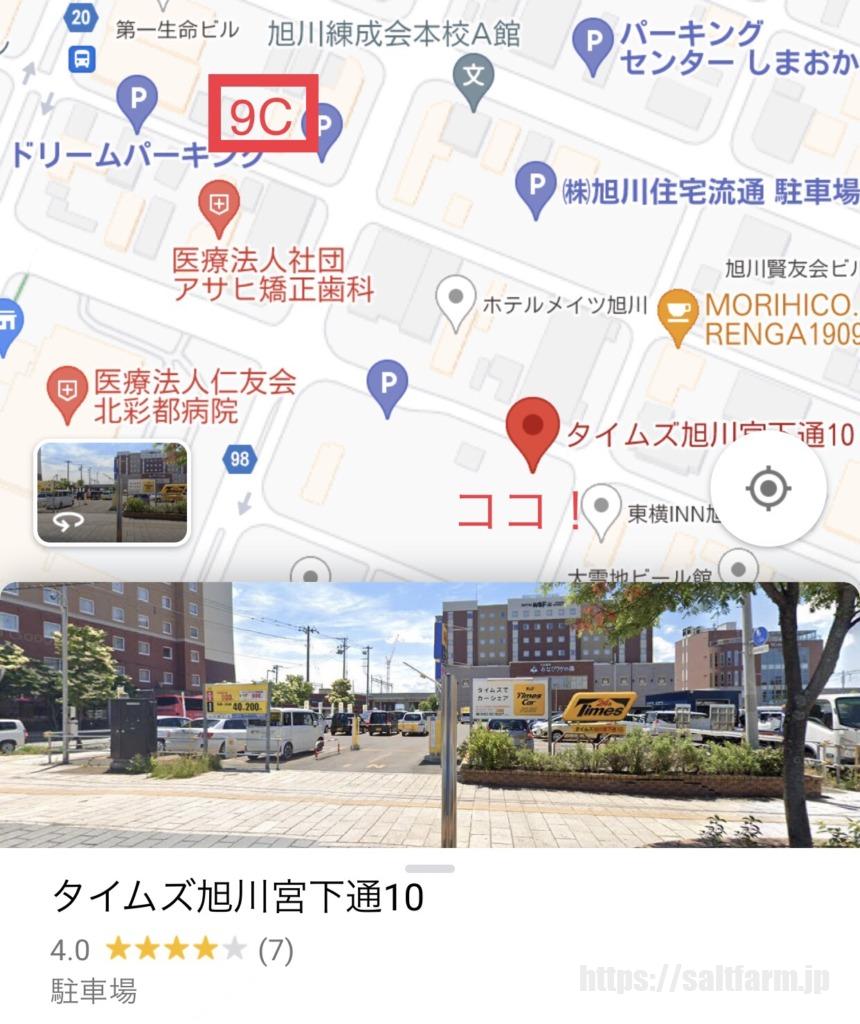Select ホテルメイツ旭川 hotel marker
Viewport: 860px width, 1024px height.
pyautogui.click(x=457, y=300)
